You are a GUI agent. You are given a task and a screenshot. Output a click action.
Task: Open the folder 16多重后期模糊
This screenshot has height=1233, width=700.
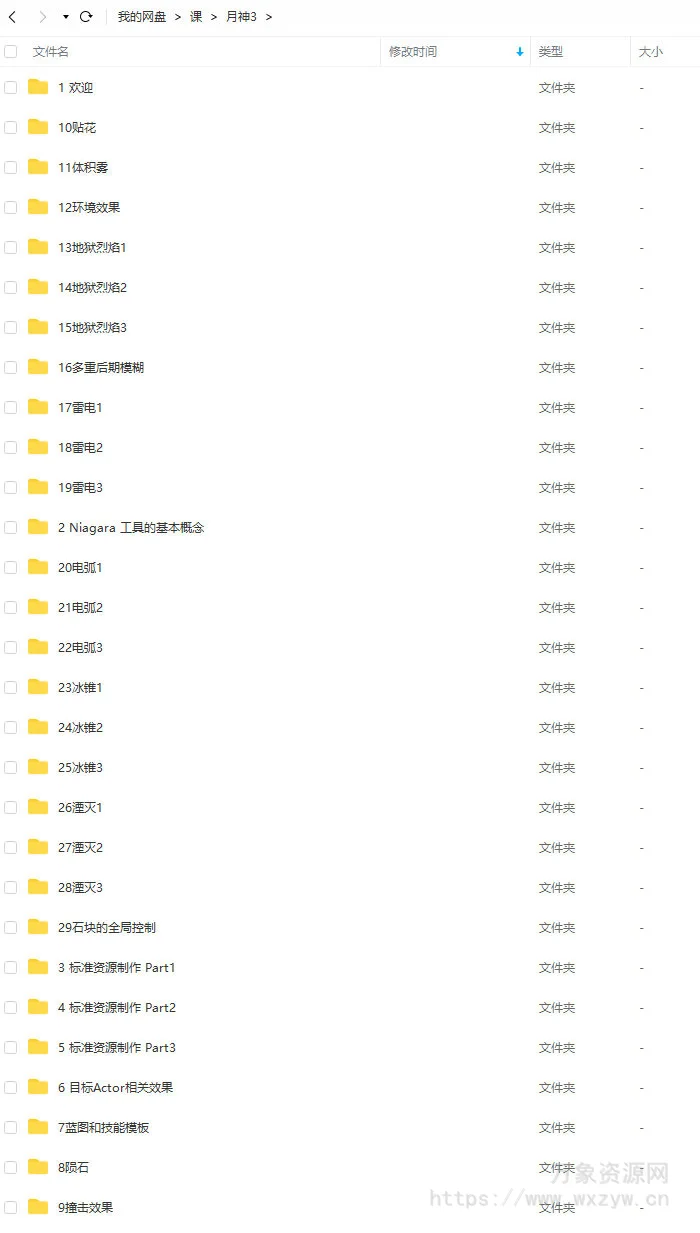coord(100,368)
